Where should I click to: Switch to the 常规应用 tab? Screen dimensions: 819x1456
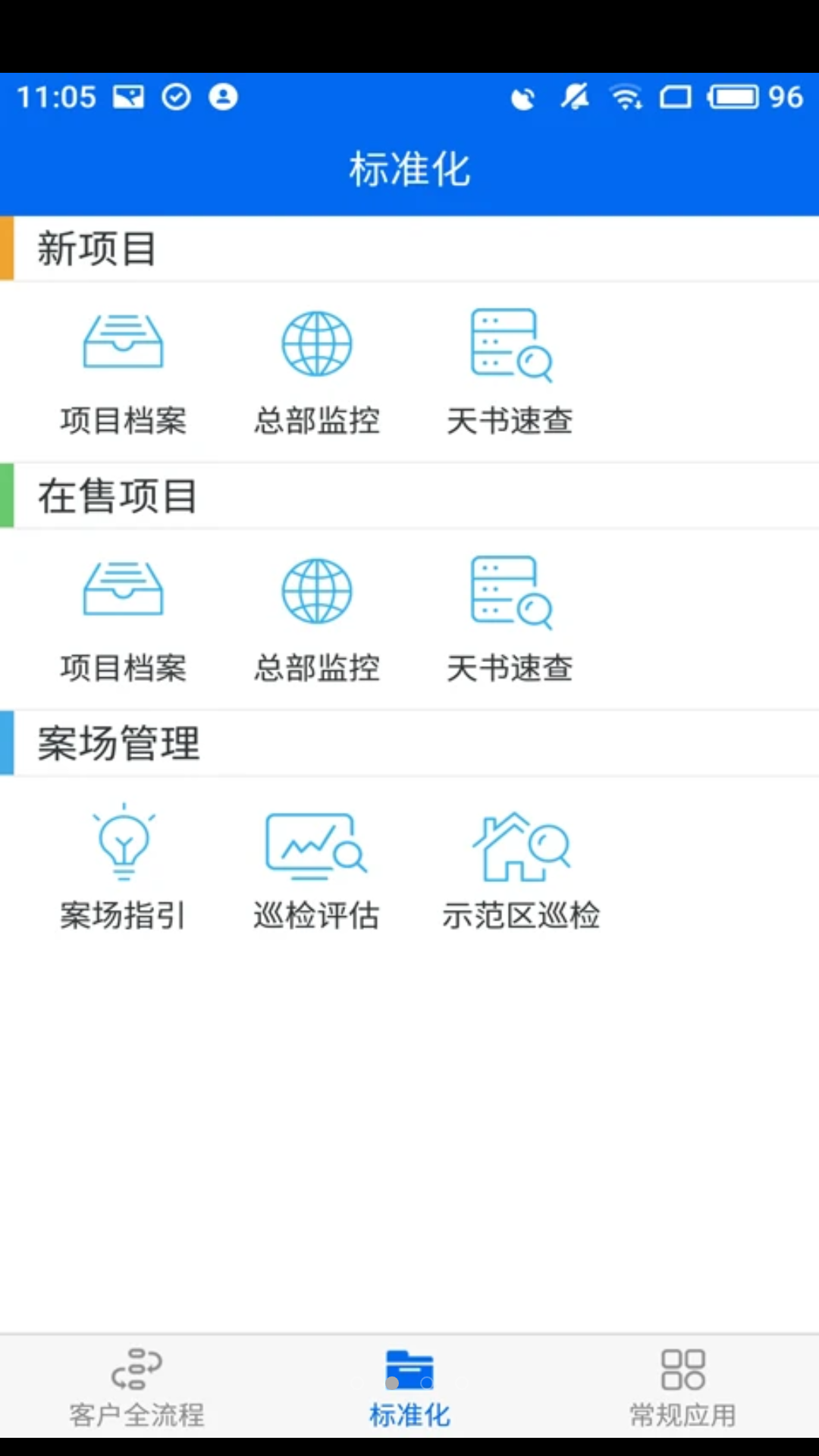(682, 1387)
